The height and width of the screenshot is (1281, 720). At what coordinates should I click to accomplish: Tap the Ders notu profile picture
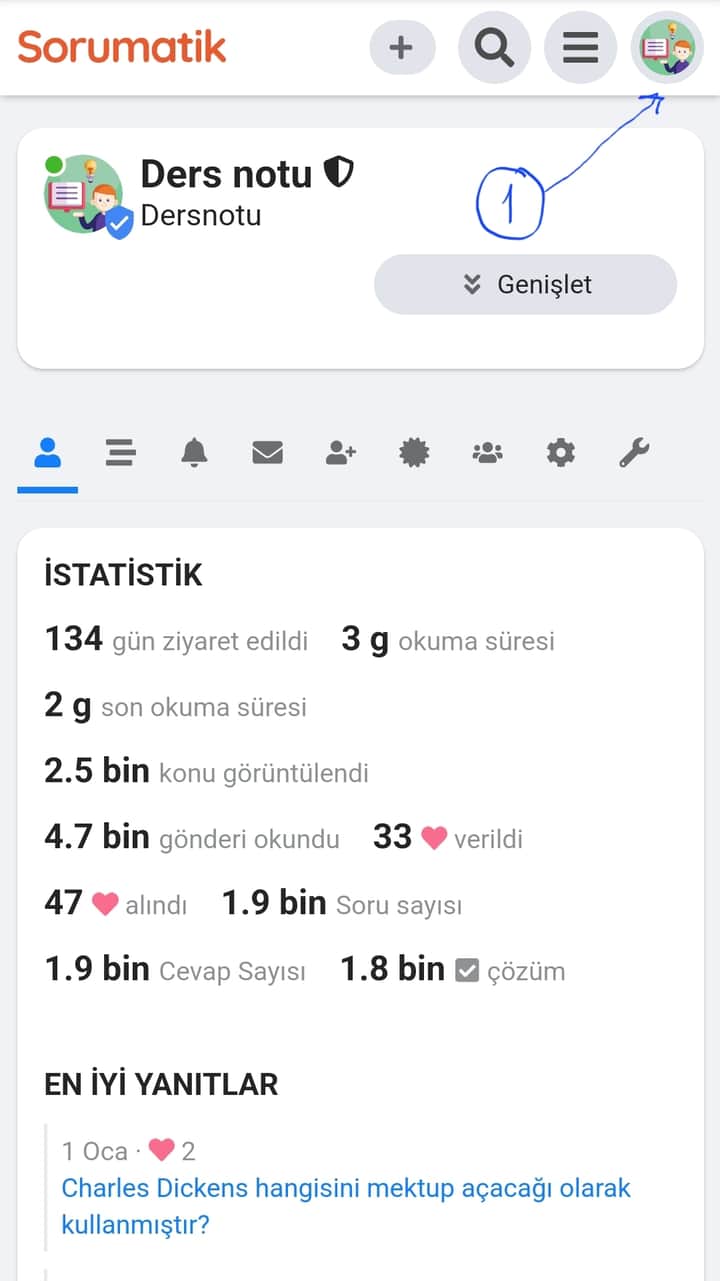coord(85,194)
